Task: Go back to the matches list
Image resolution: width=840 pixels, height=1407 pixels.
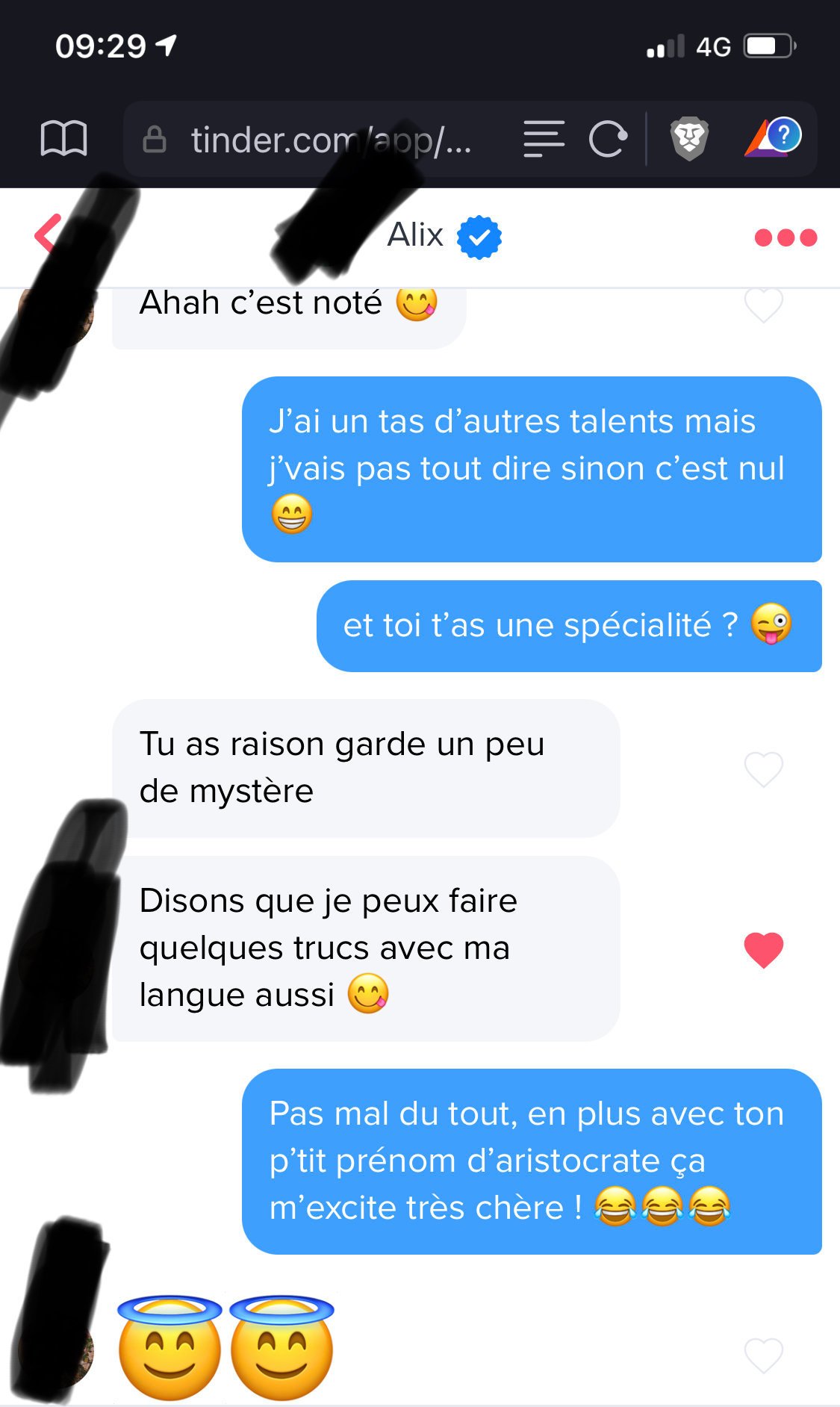Action: (48, 234)
